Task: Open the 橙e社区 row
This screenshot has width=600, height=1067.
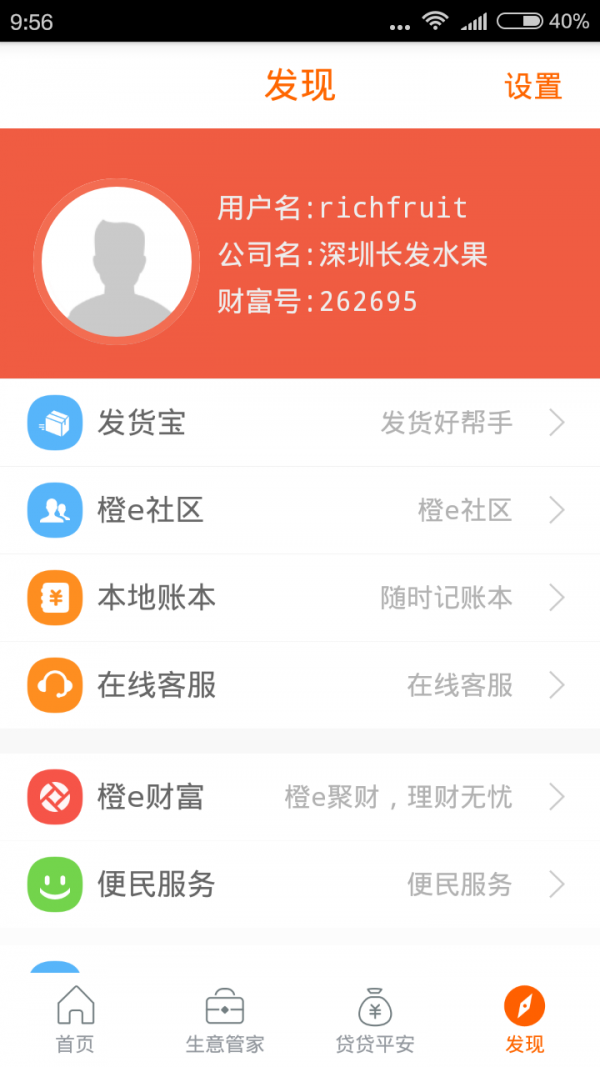Action: tap(300, 510)
